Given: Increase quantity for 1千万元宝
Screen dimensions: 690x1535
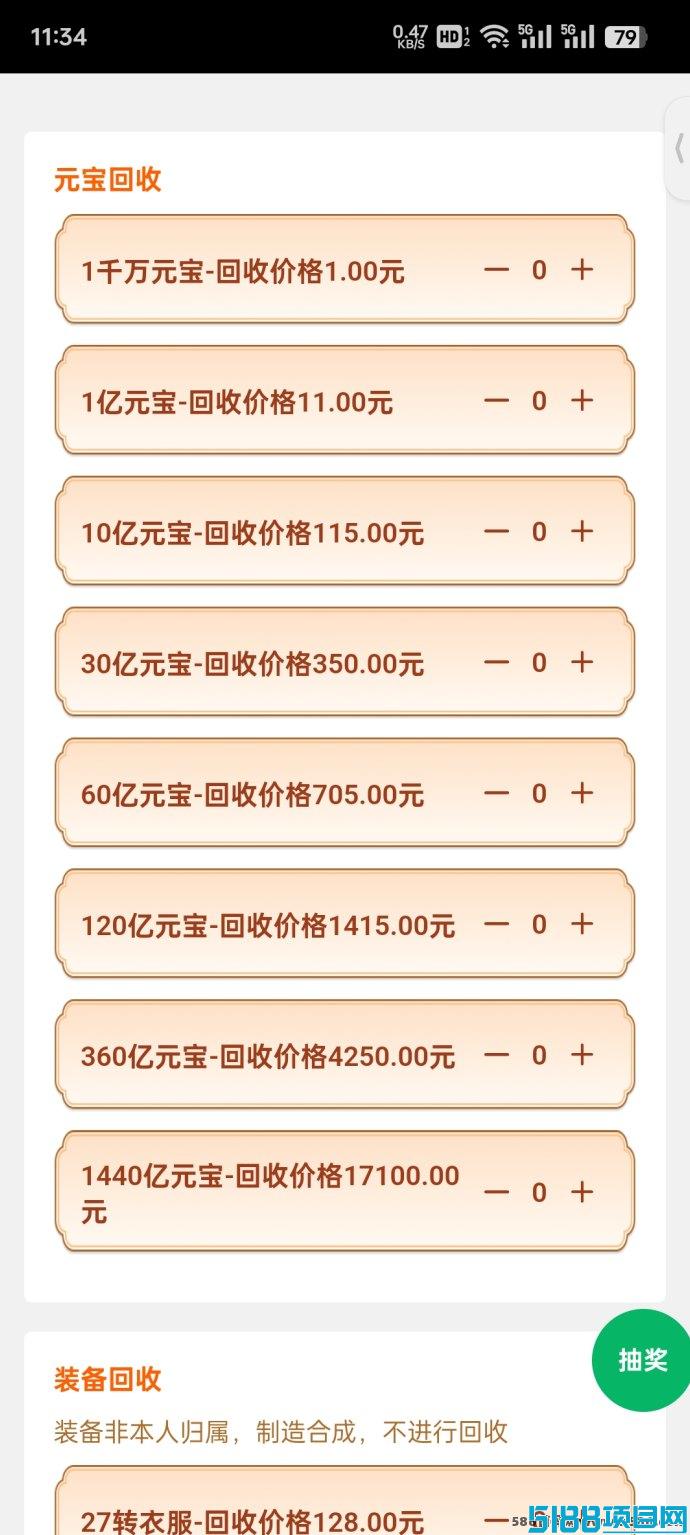Looking at the screenshot, I should pos(582,270).
